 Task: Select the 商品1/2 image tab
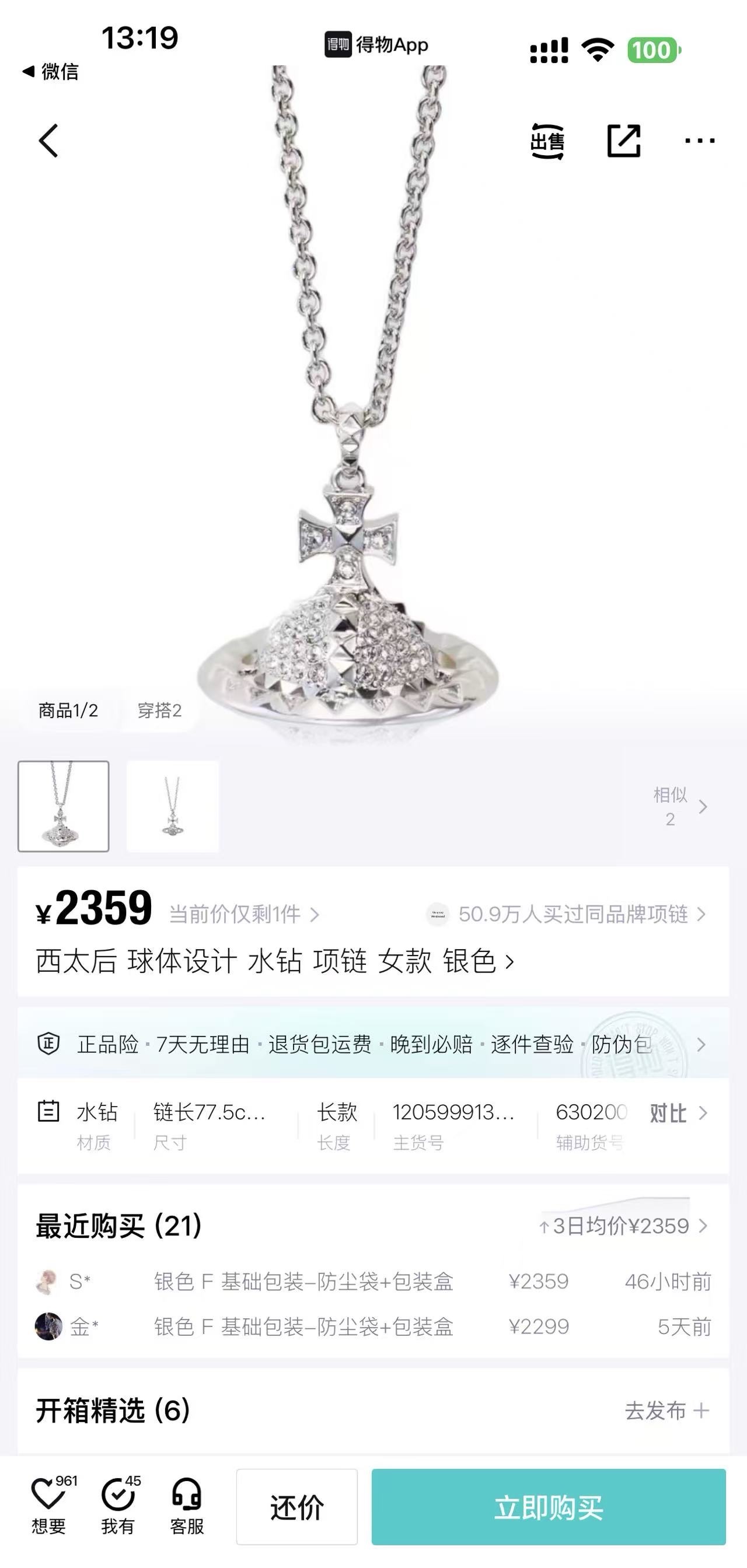tap(68, 710)
